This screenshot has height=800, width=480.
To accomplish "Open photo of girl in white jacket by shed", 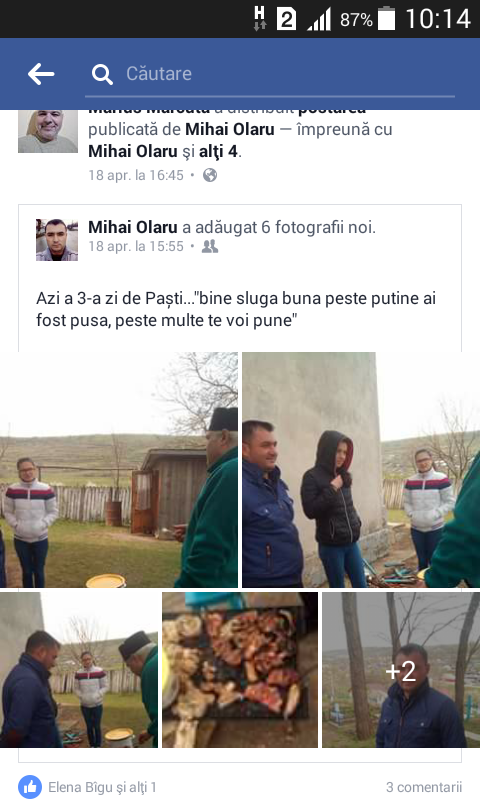I will click(x=119, y=470).
